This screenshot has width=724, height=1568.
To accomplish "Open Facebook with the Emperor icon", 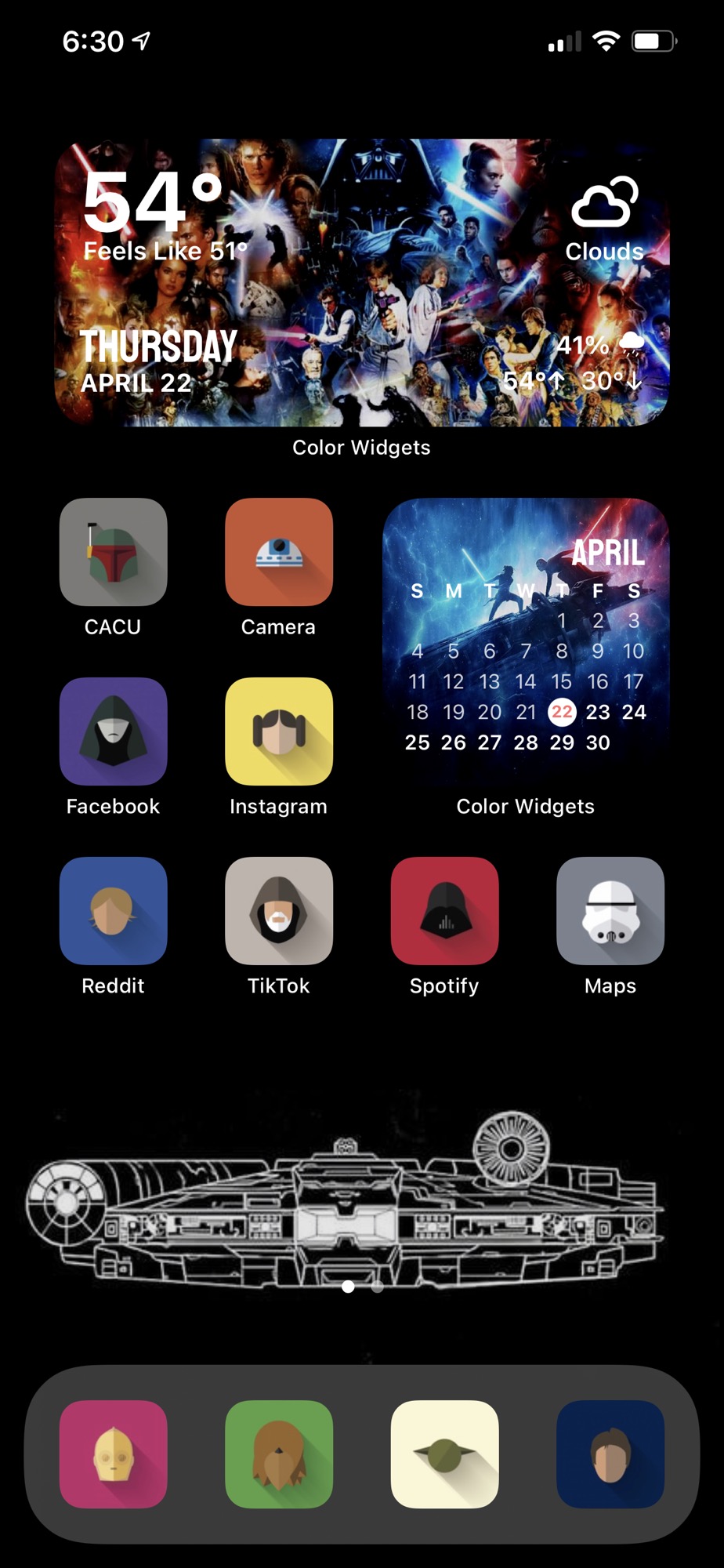I will tap(113, 731).
